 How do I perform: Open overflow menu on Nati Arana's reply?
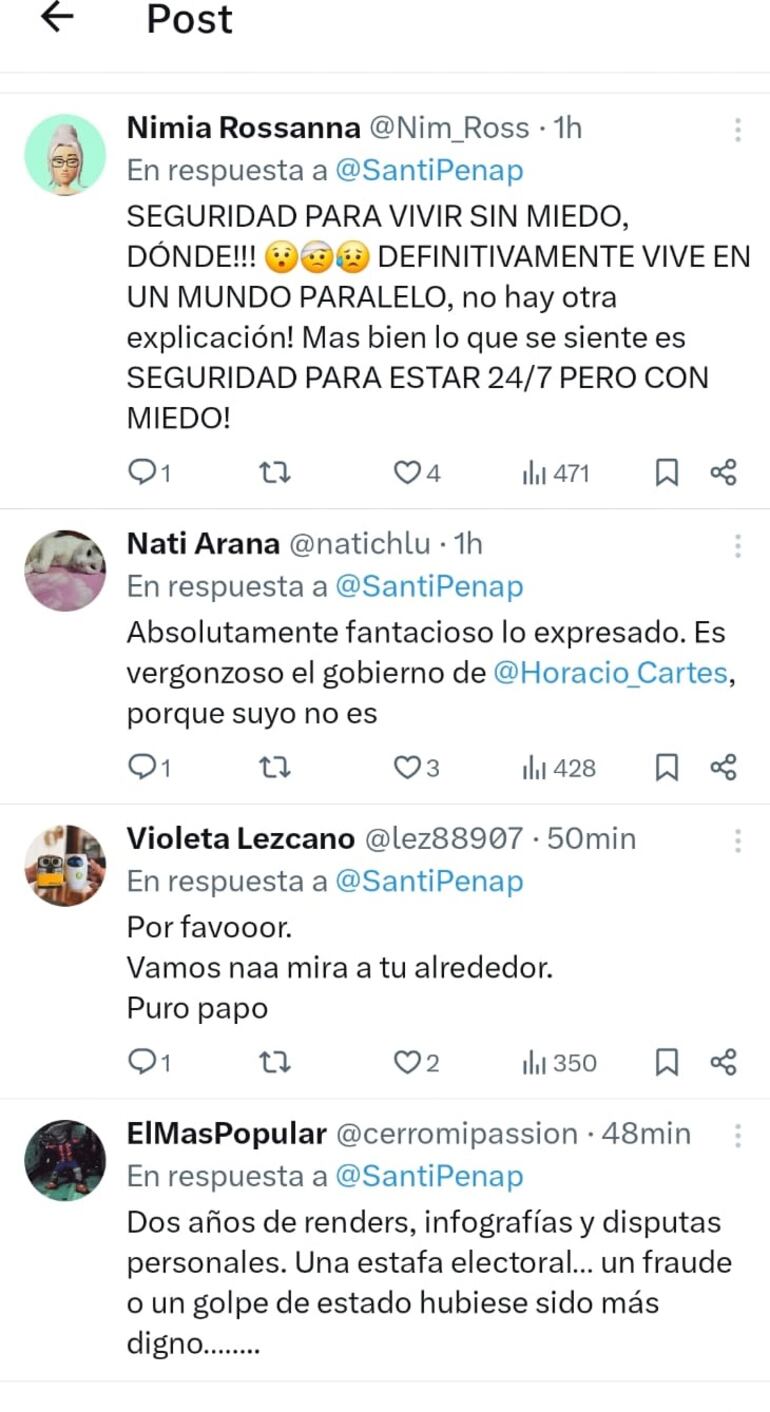(737, 545)
